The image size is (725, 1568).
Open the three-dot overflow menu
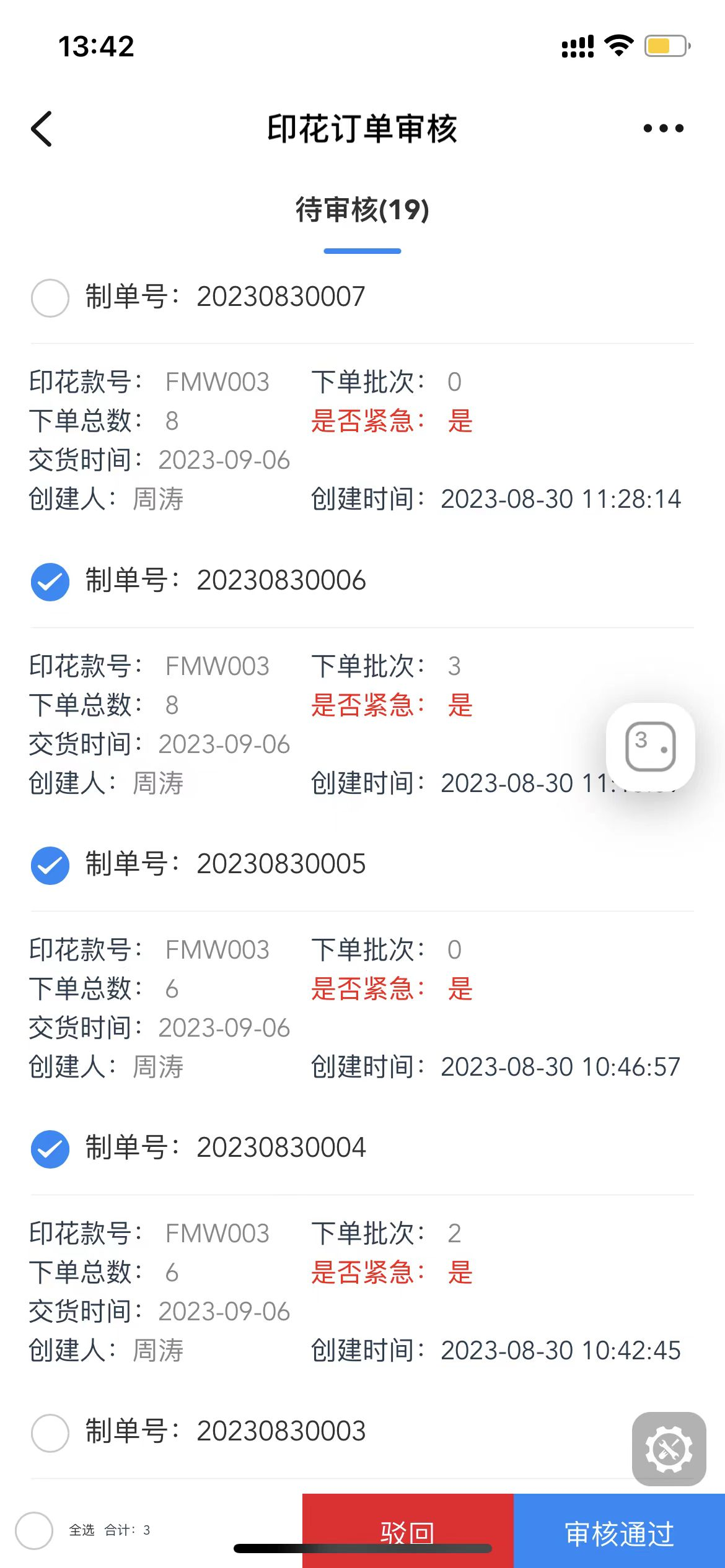point(663,128)
